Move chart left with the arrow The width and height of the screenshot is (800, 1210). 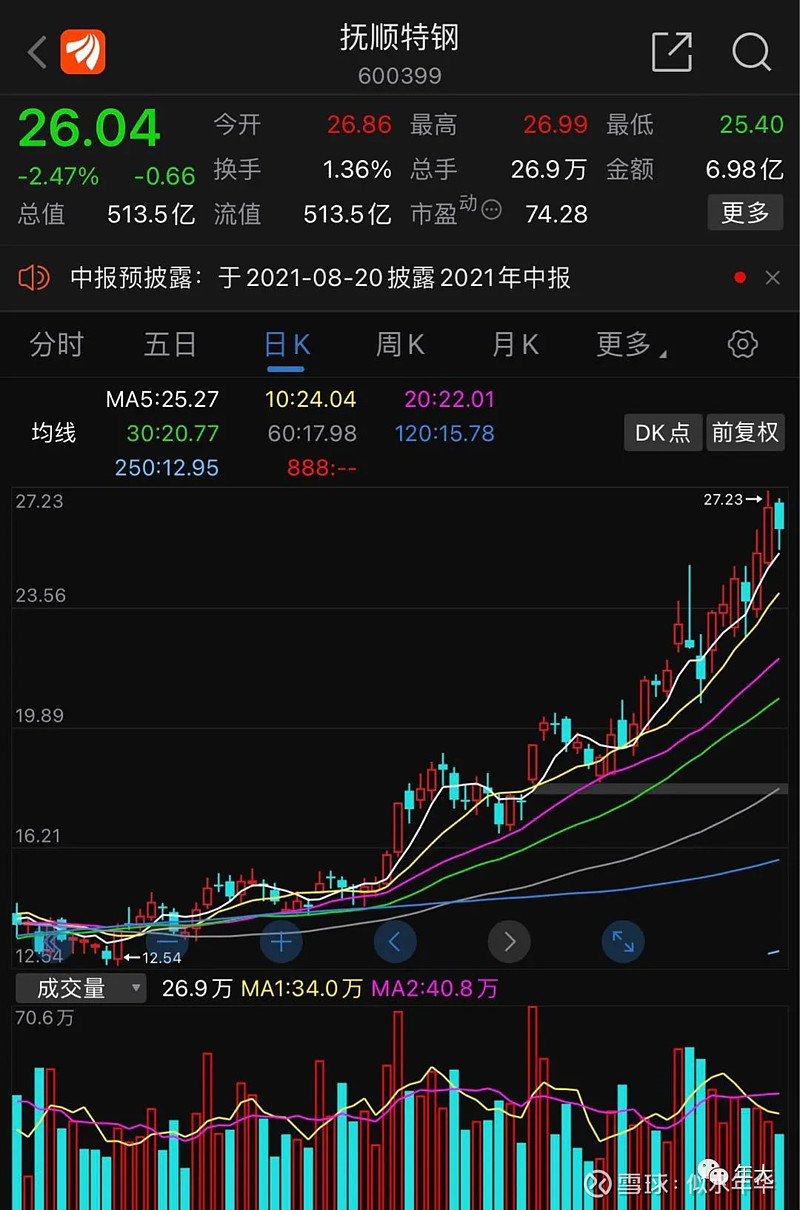[395, 941]
